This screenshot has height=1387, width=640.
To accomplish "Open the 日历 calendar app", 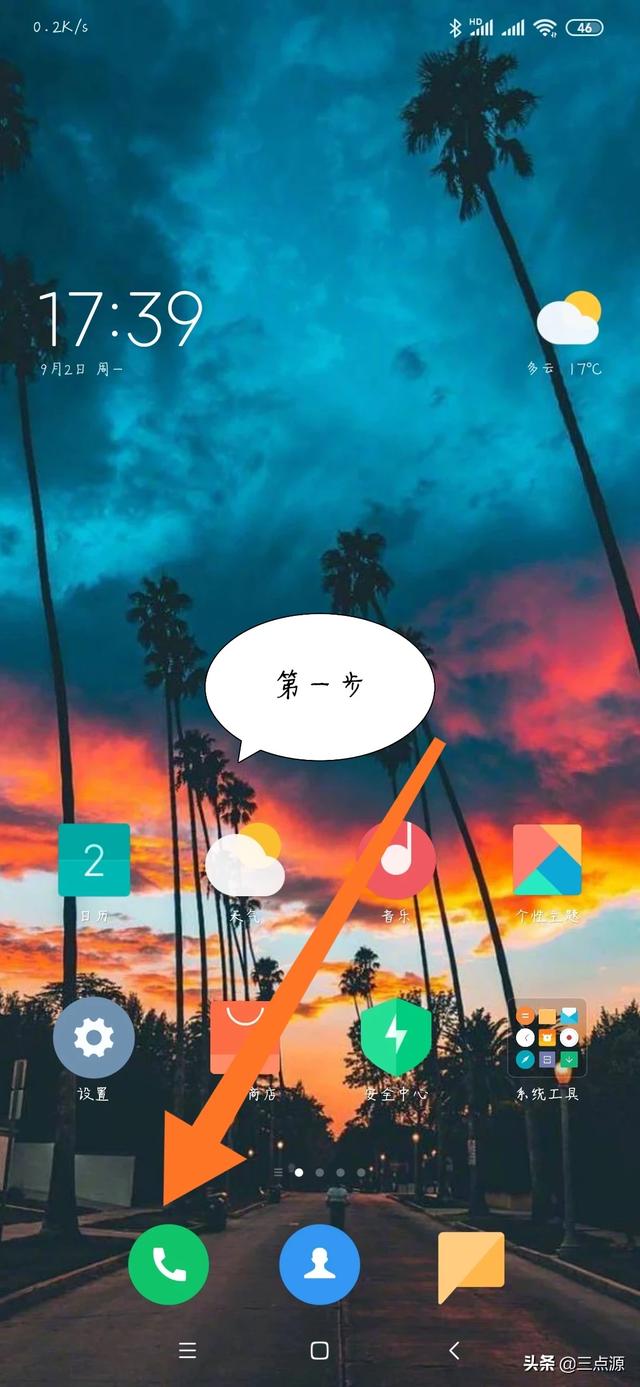I will (x=94, y=860).
